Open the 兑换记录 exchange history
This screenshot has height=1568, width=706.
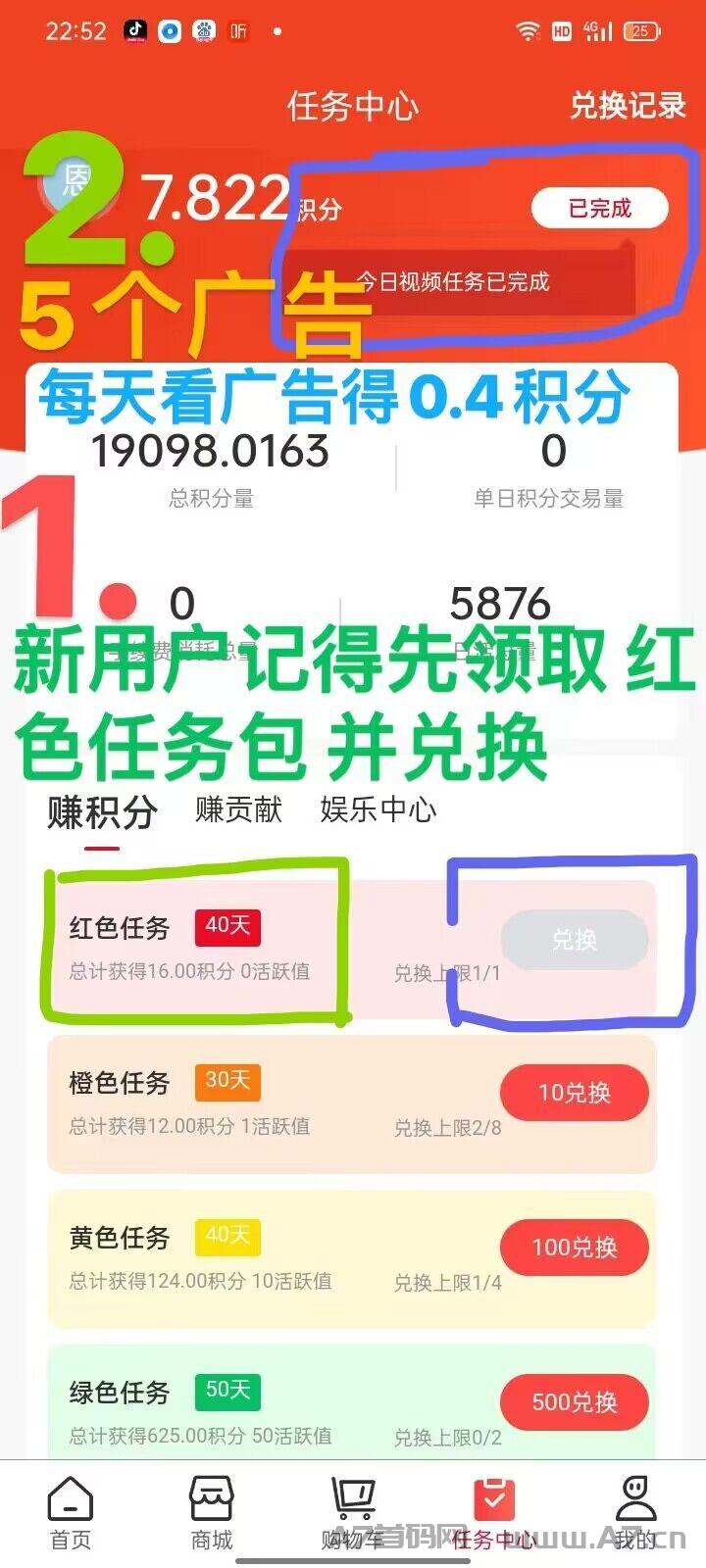tap(628, 105)
